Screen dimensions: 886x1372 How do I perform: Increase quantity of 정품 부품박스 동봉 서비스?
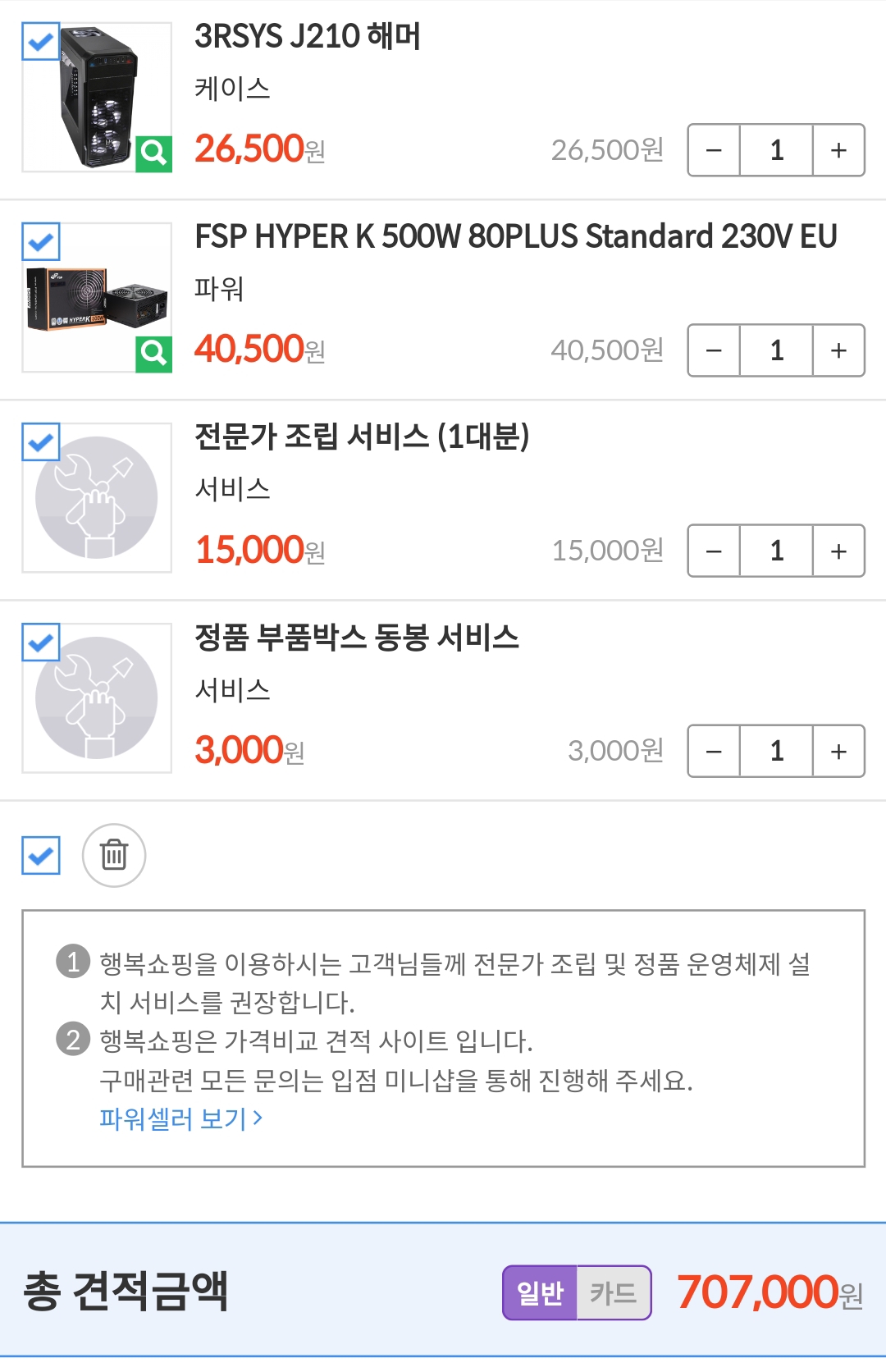838,751
